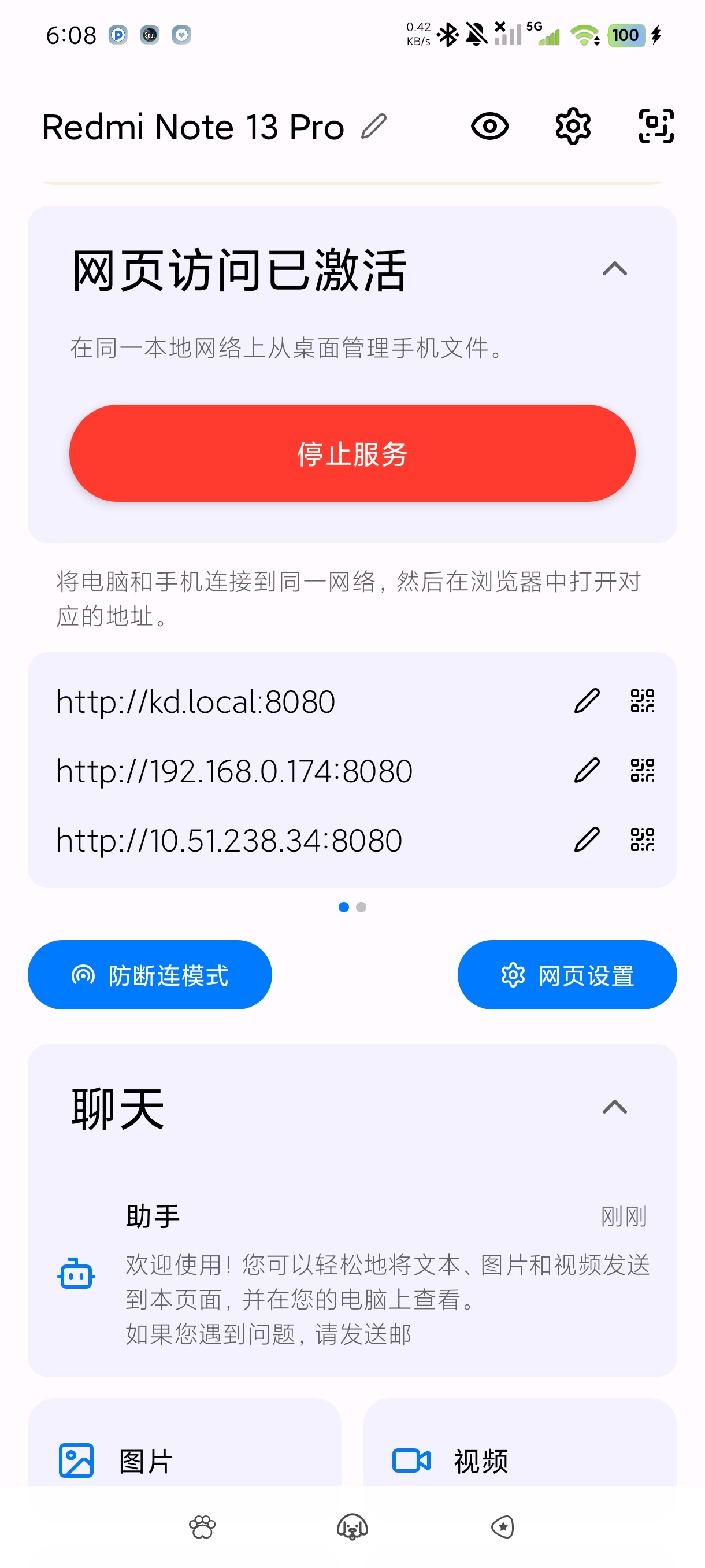This screenshot has width=705, height=1568.
Task: Show QR code for http://10.51.238.34:8080
Action: 643,840
